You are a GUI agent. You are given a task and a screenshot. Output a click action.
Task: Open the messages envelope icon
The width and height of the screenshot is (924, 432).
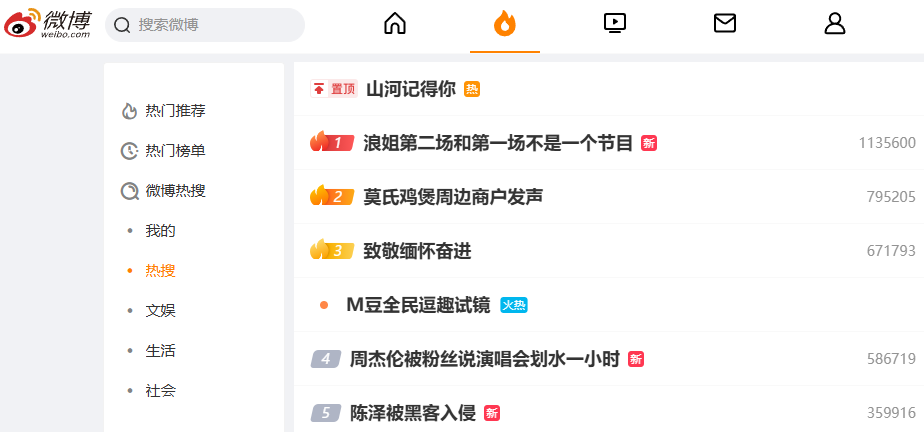pos(725,24)
